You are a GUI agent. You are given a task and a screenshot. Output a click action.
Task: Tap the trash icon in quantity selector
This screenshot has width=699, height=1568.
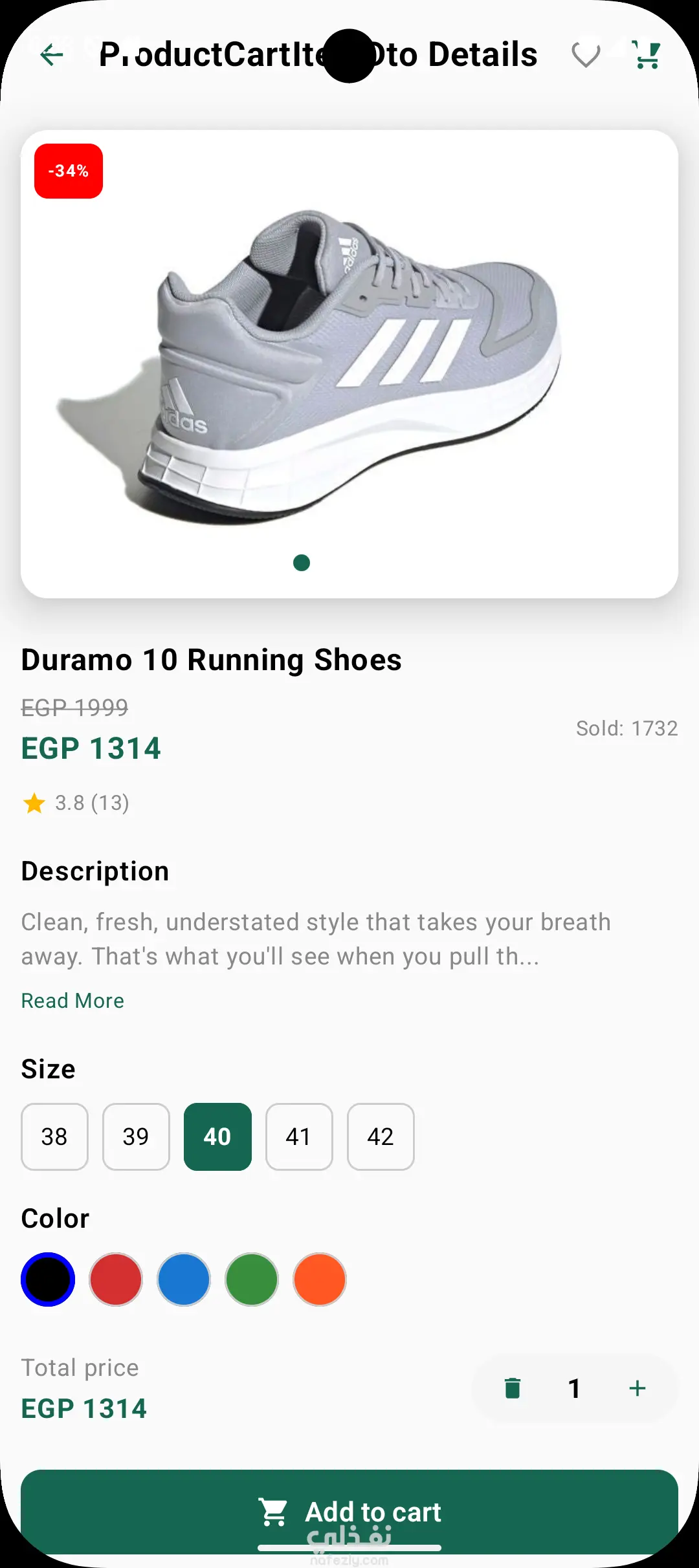click(x=513, y=1388)
